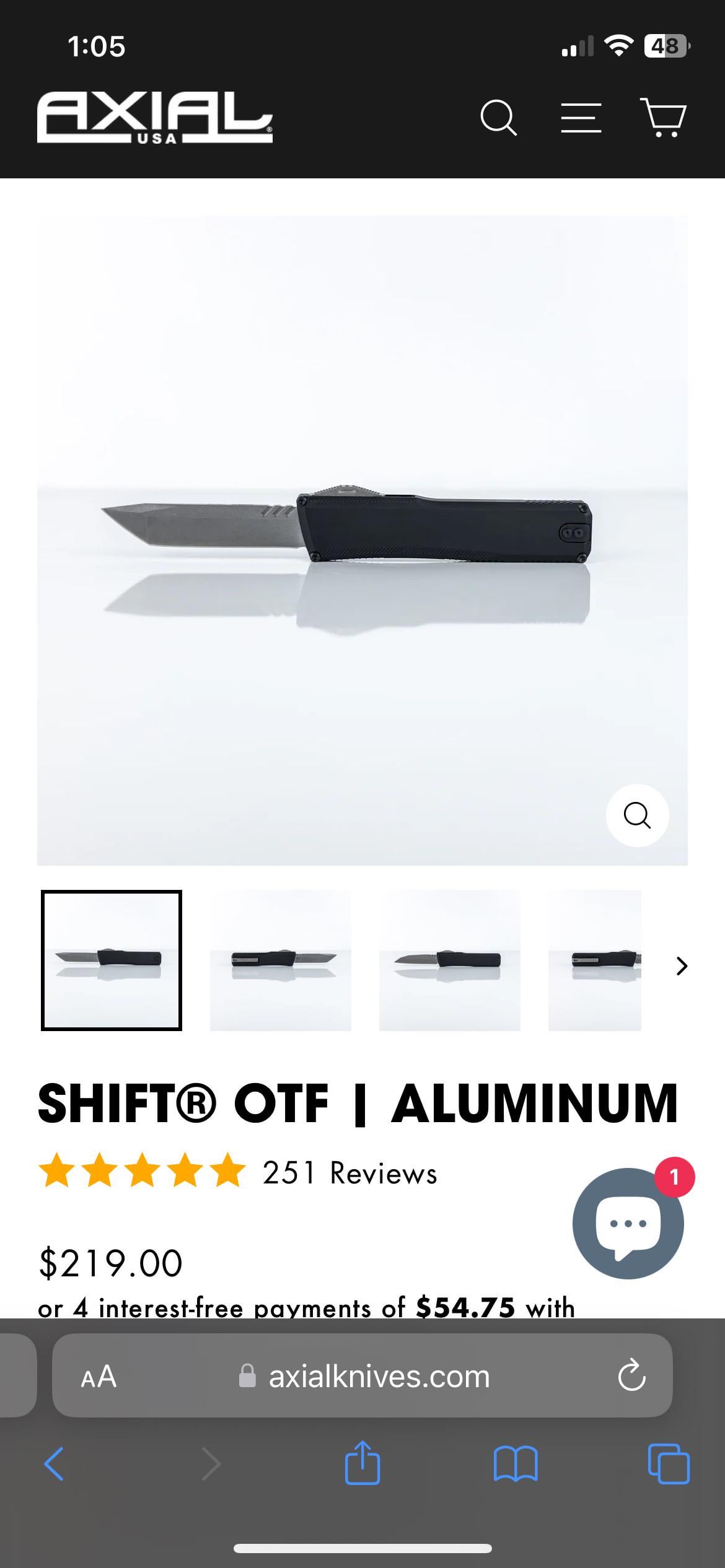The image size is (725, 1568).
Task: Select the third knife thumbnail
Action: click(450, 960)
